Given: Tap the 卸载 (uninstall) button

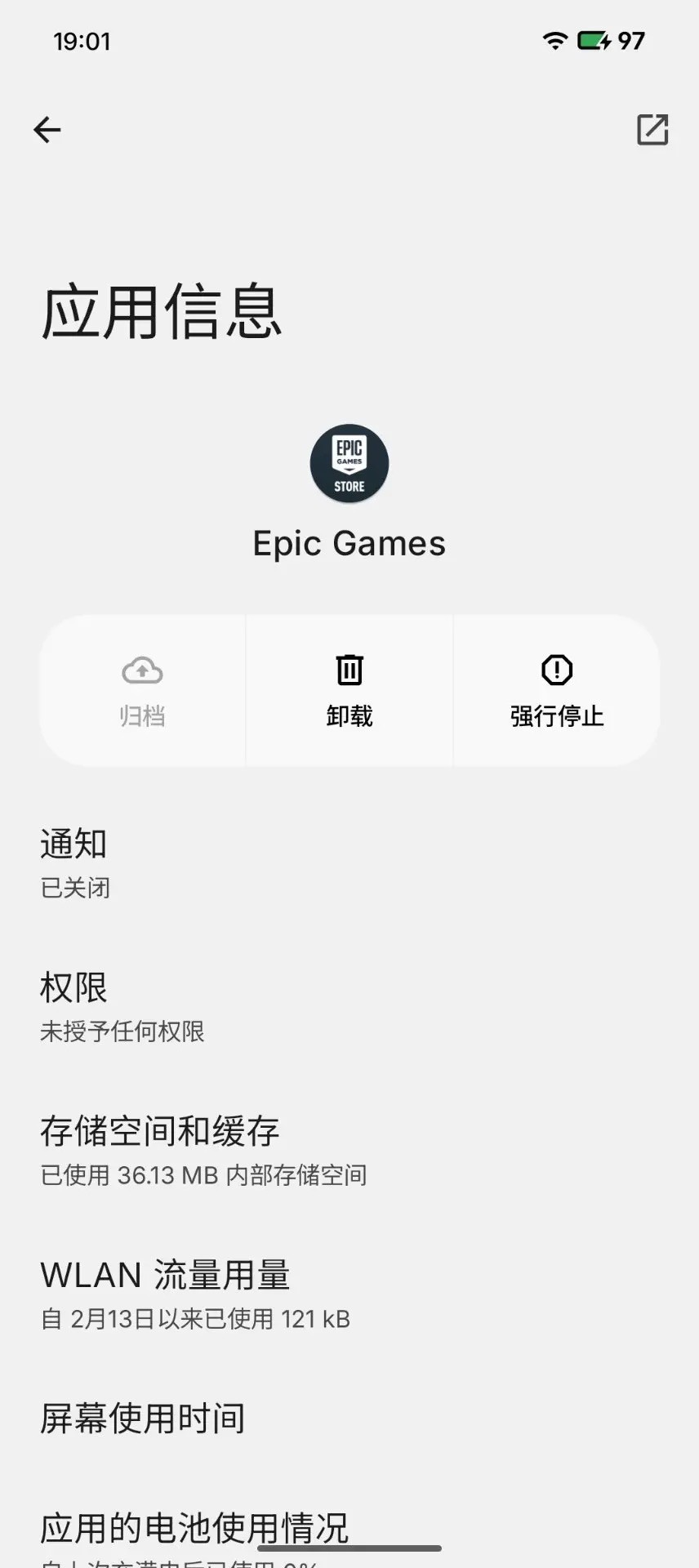Looking at the screenshot, I should (349, 691).
